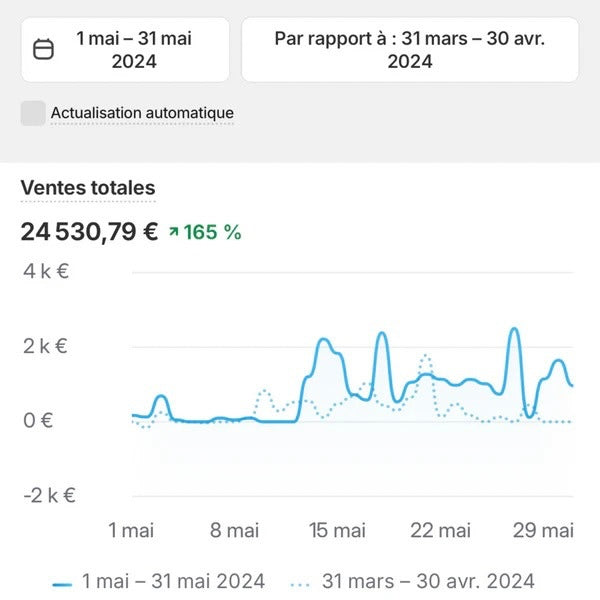Enable the Actualisation automatique checkbox
600x600 pixels.
click(33, 113)
